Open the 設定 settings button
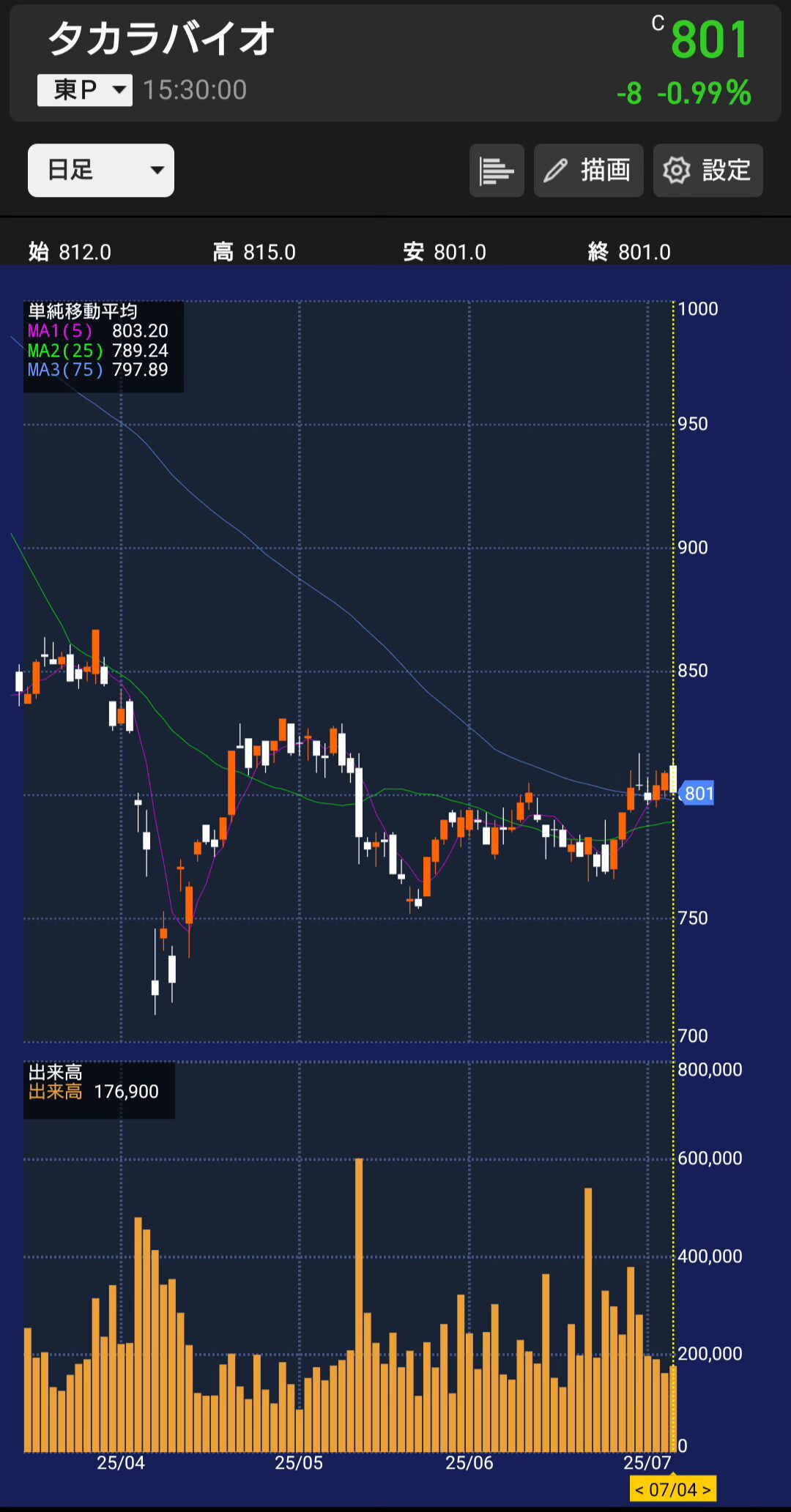 tap(708, 170)
